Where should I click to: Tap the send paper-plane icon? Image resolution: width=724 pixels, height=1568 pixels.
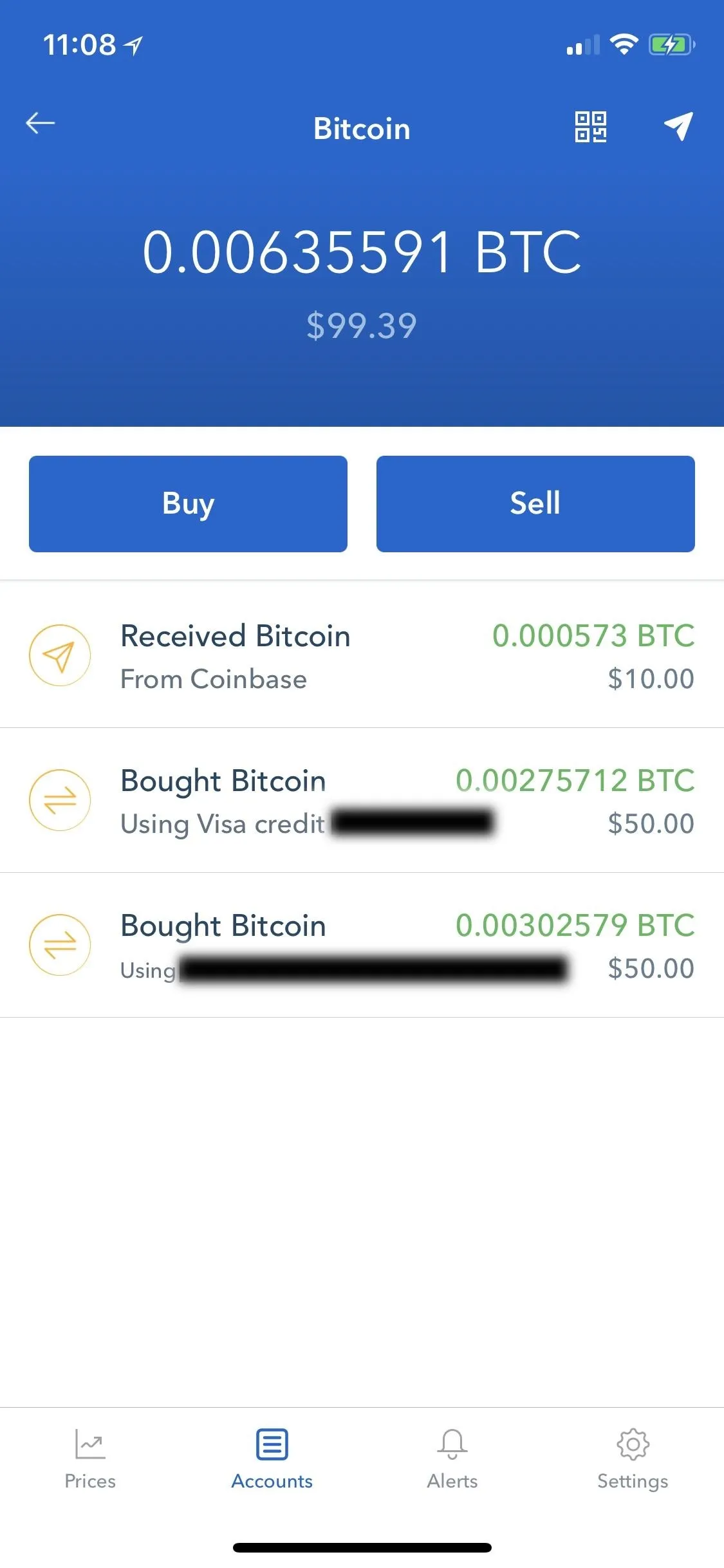[x=678, y=126]
